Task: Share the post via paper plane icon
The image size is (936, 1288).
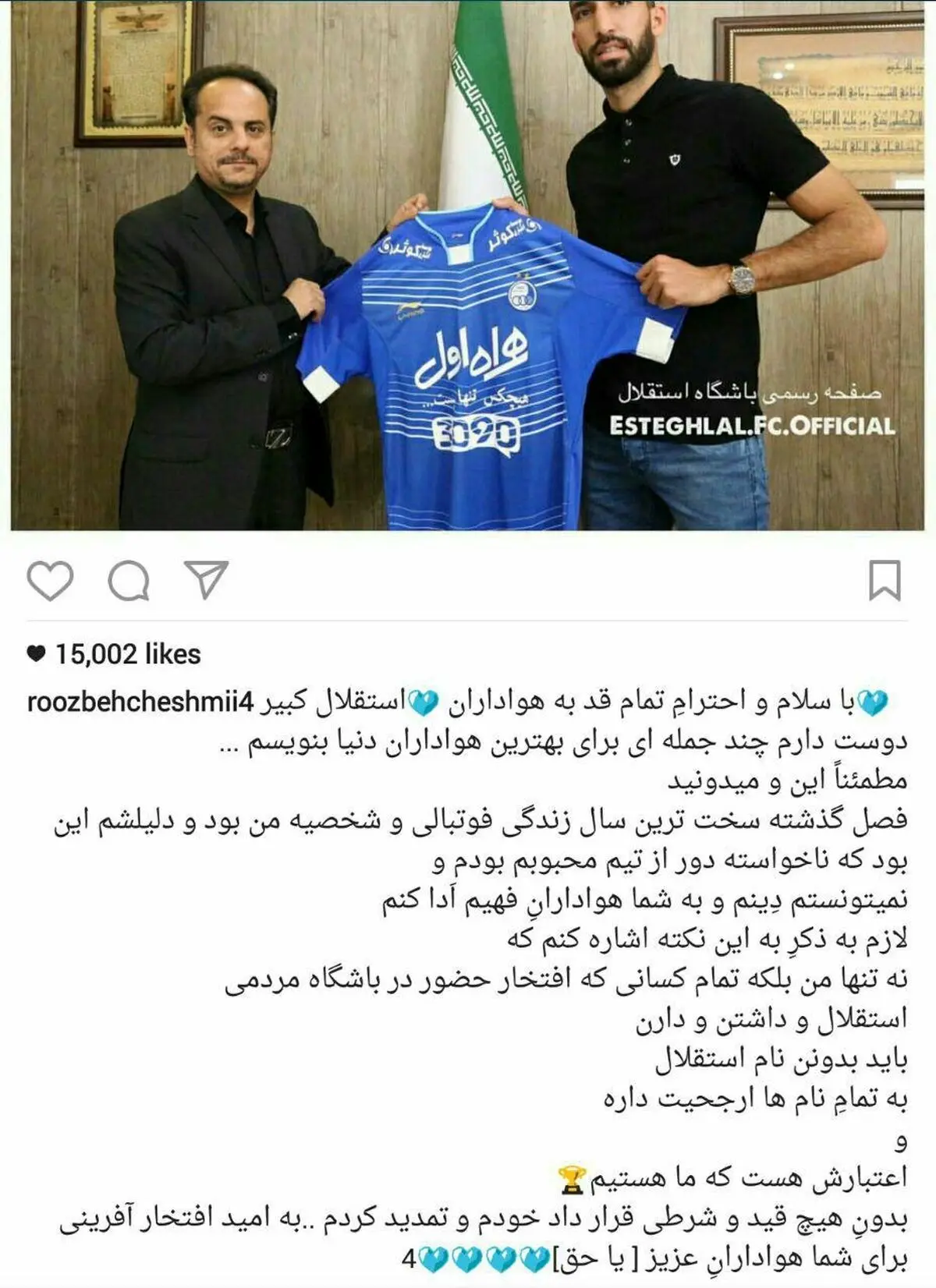Action: point(206,579)
